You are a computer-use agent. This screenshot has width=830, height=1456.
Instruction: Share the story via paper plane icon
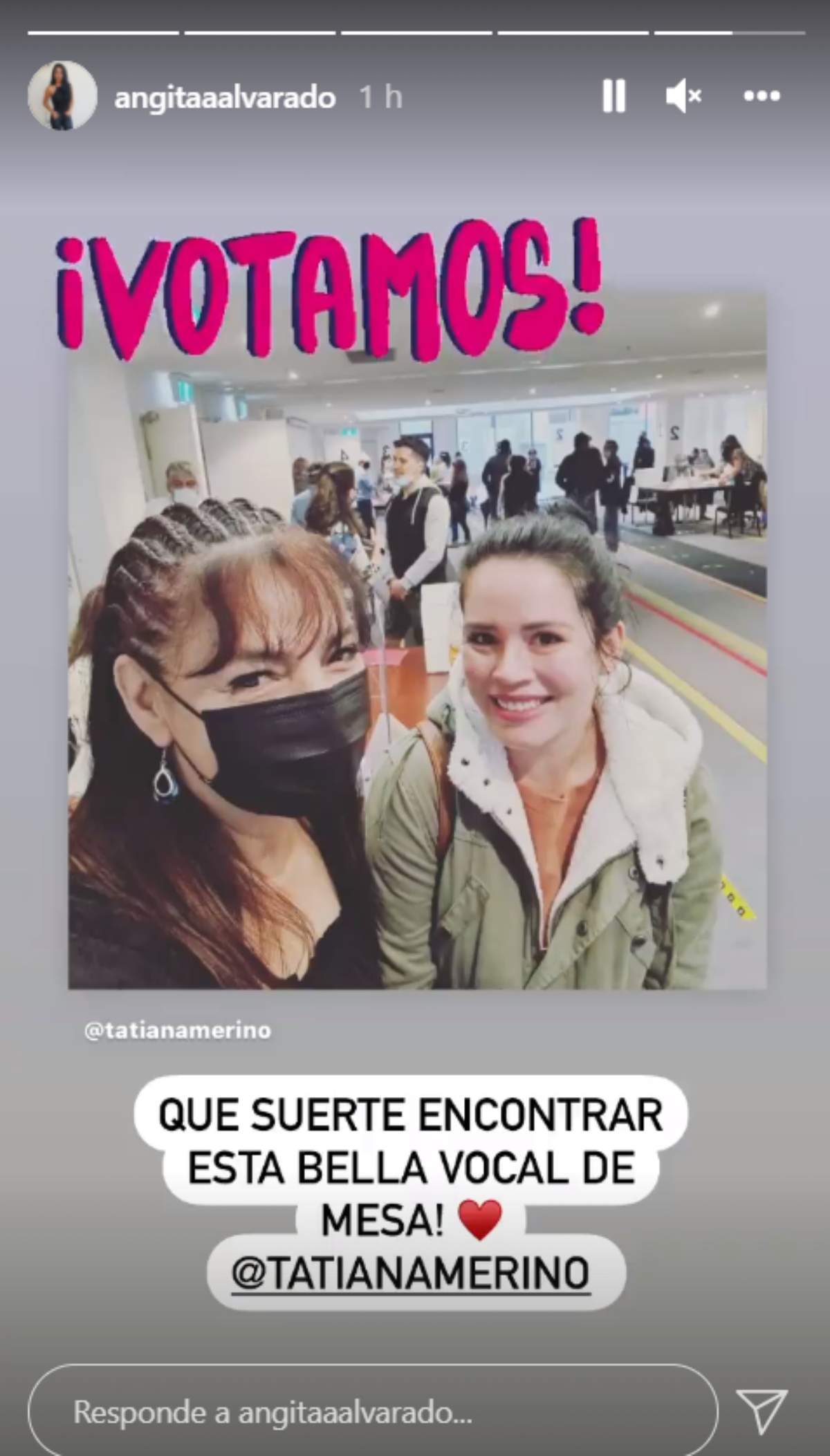(762, 1410)
